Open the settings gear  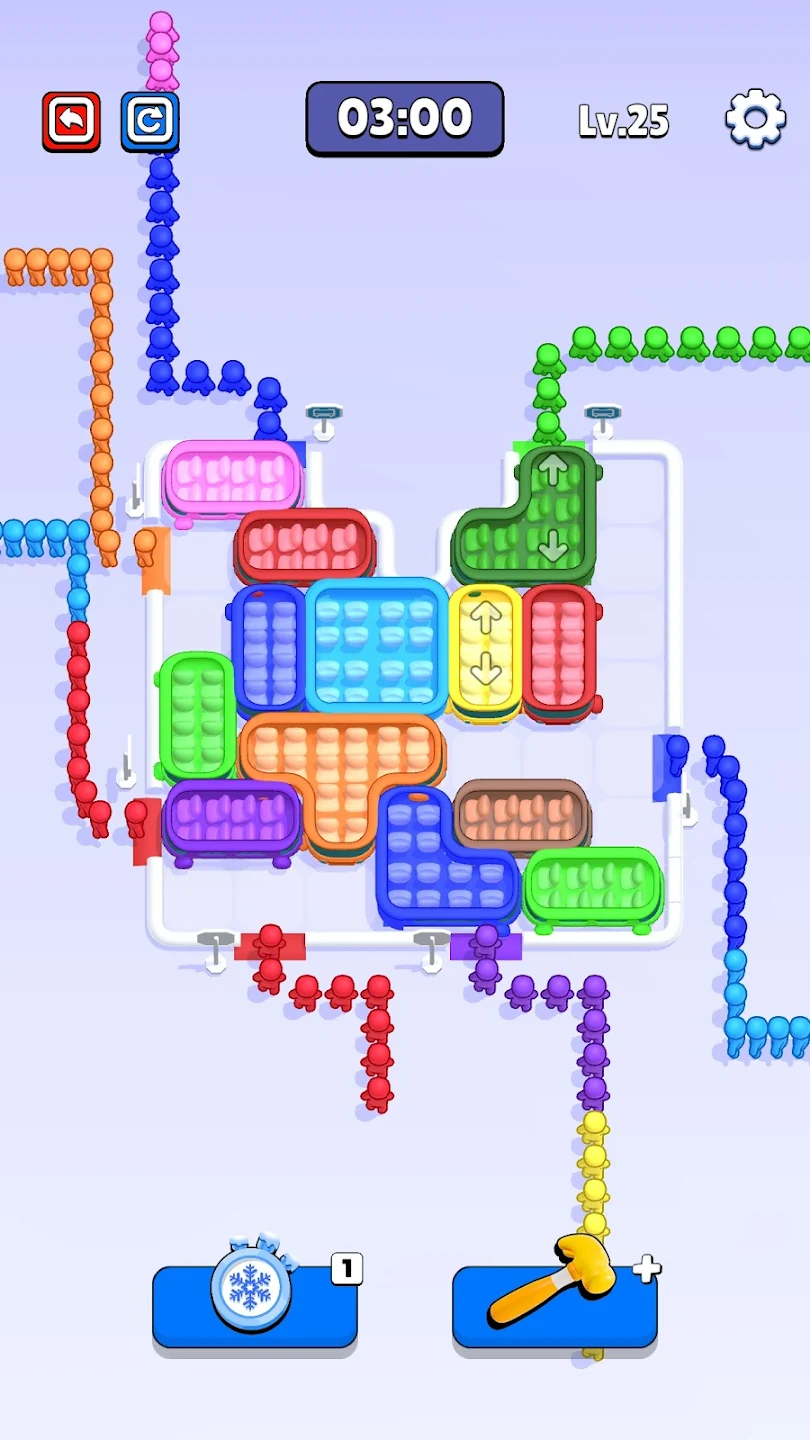(754, 119)
